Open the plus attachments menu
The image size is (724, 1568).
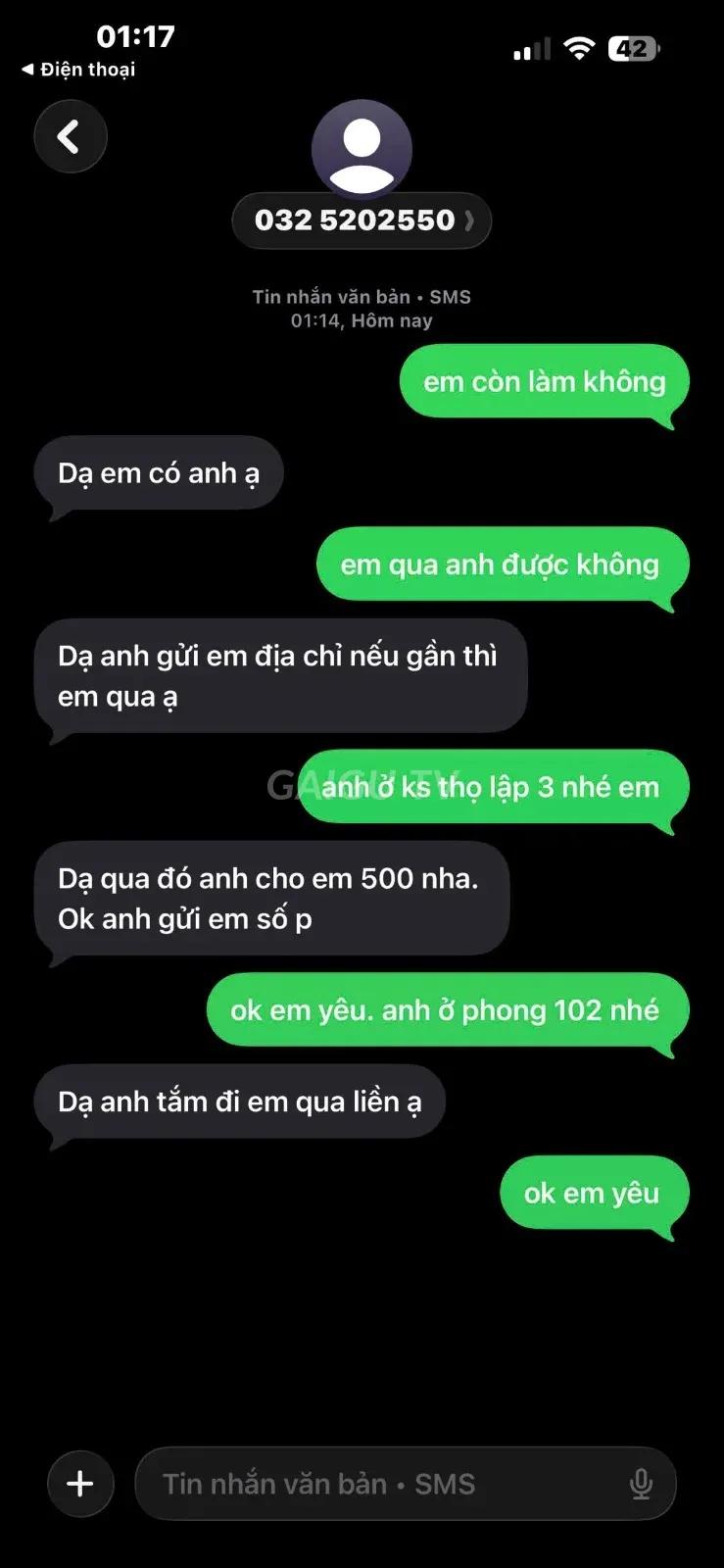[x=80, y=1484]
